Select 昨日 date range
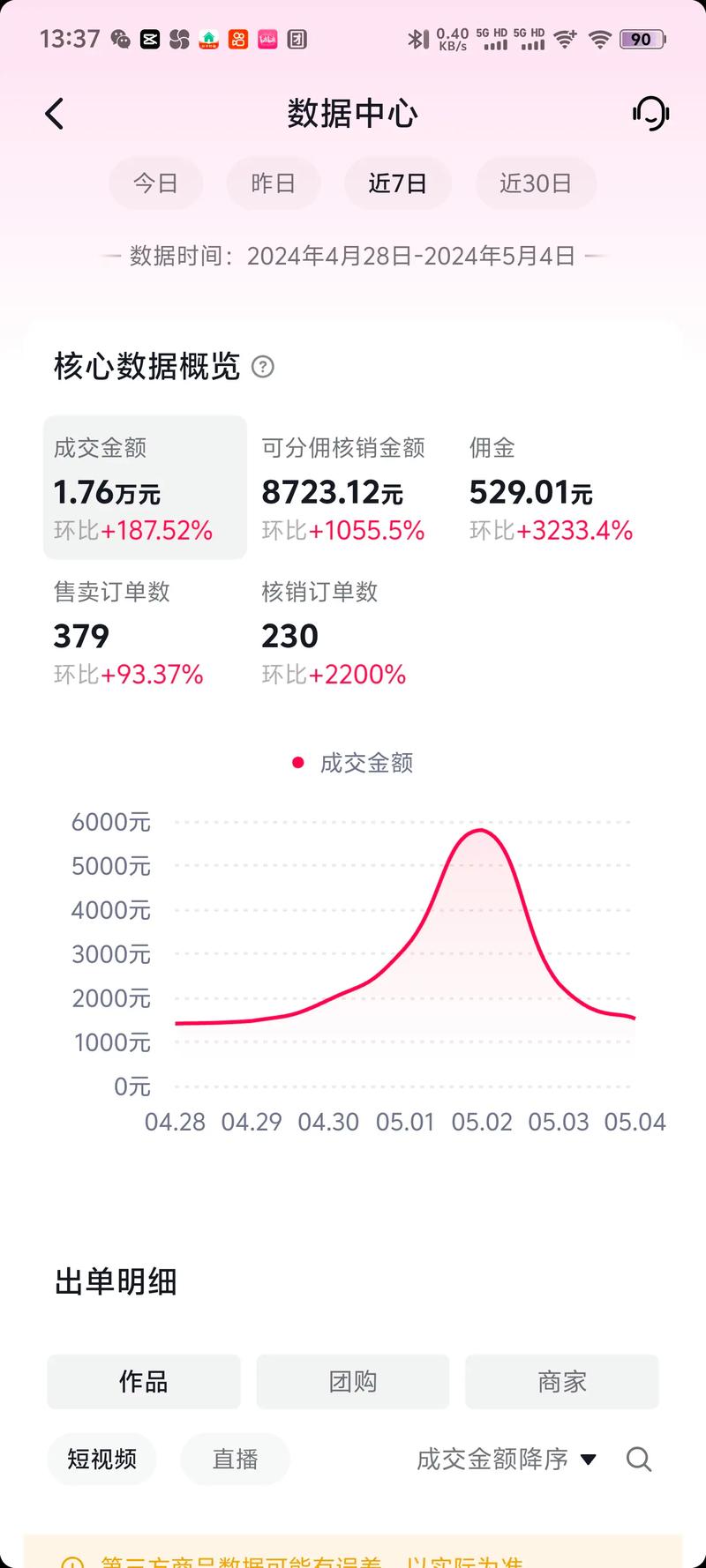This screenshot has height=1568, width=706. tap(273, 183)
